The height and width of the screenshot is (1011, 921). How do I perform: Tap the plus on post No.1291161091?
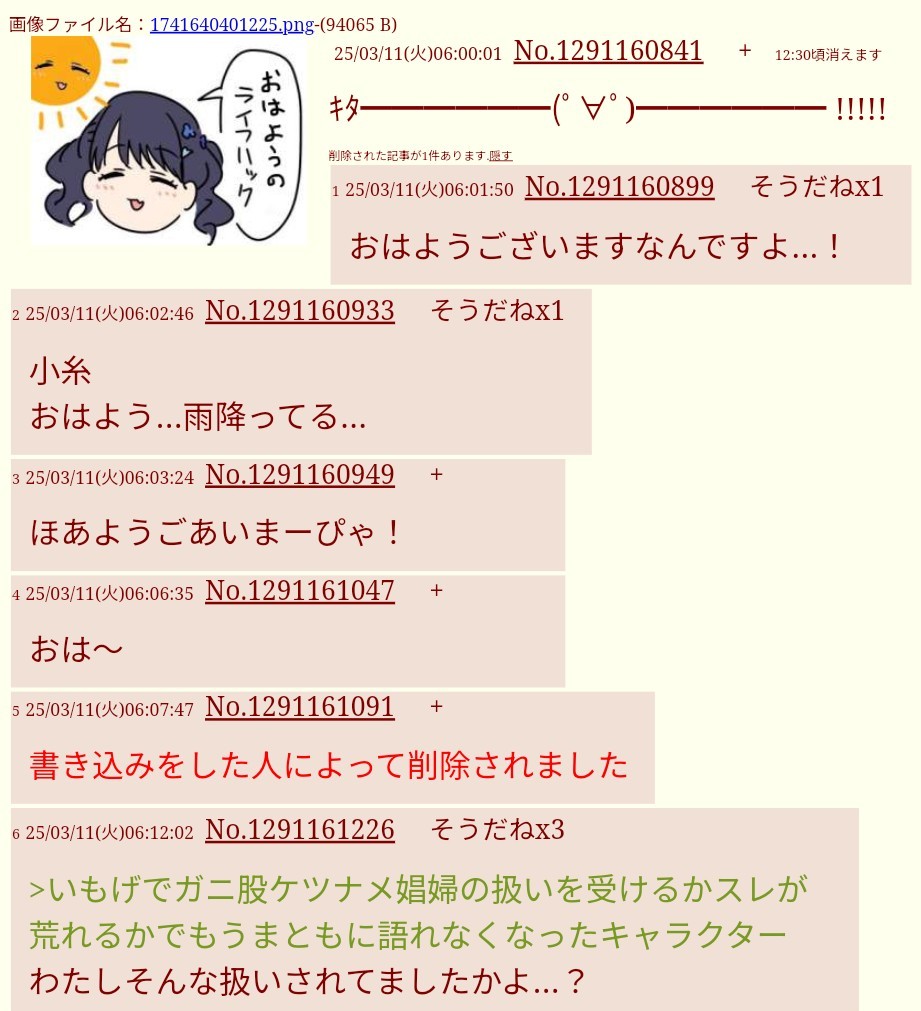[x=436, y=707]
